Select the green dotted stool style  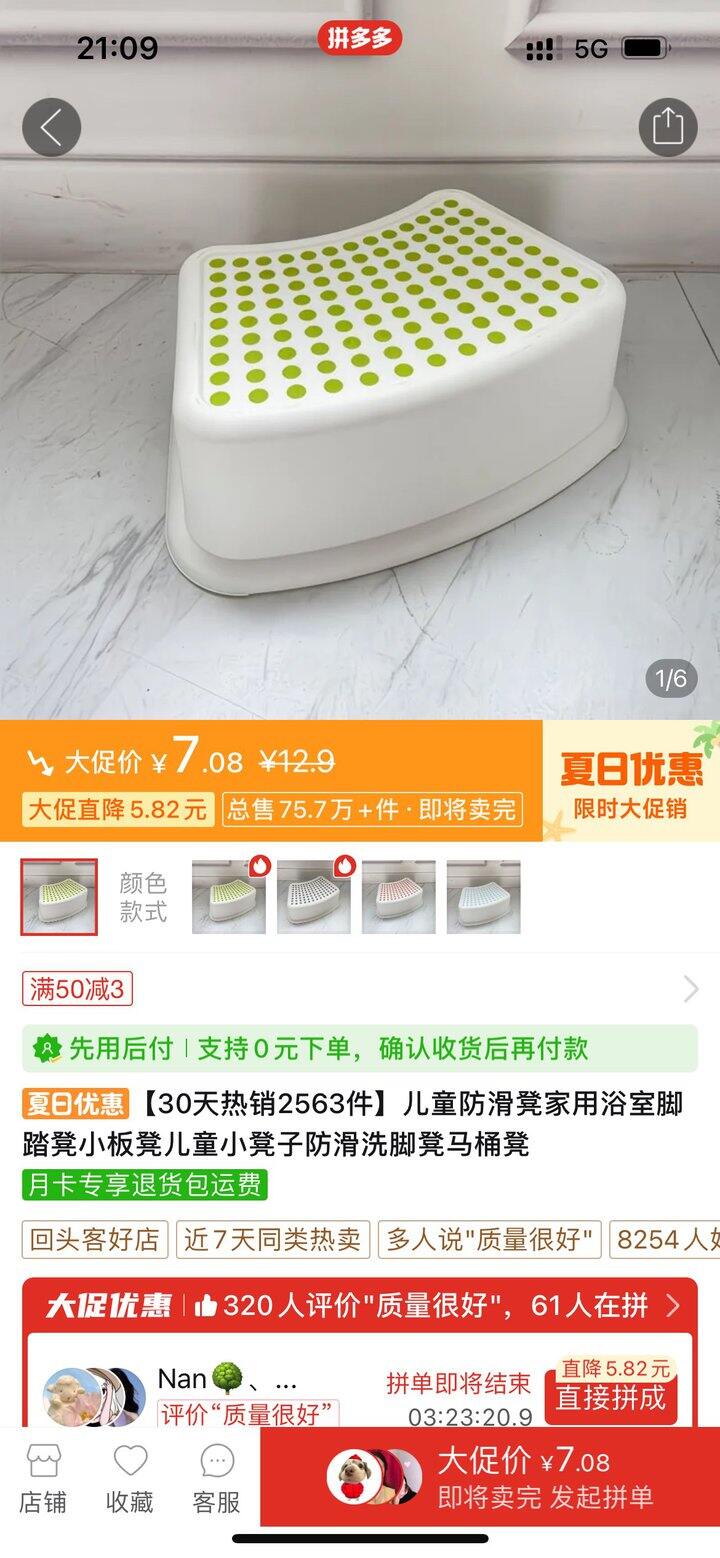[229, 897]
